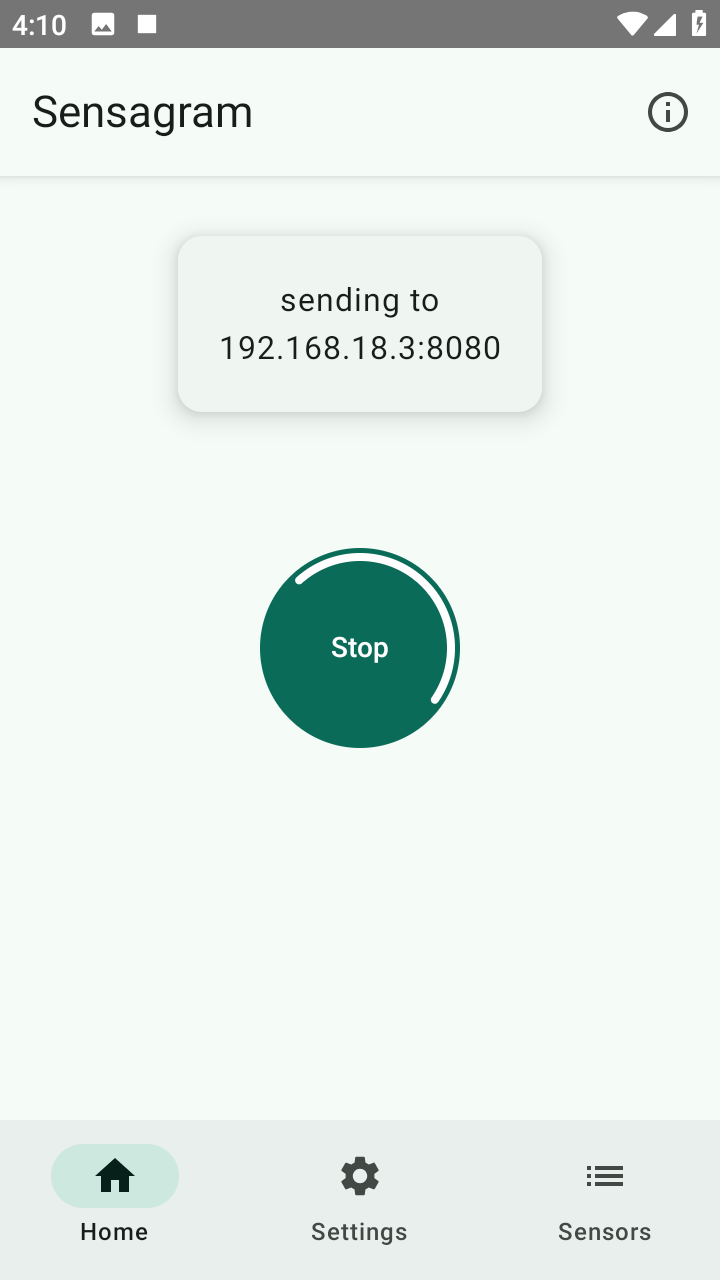
Task: Open the info icon in the app bar
Action: (x=668, y=112)
